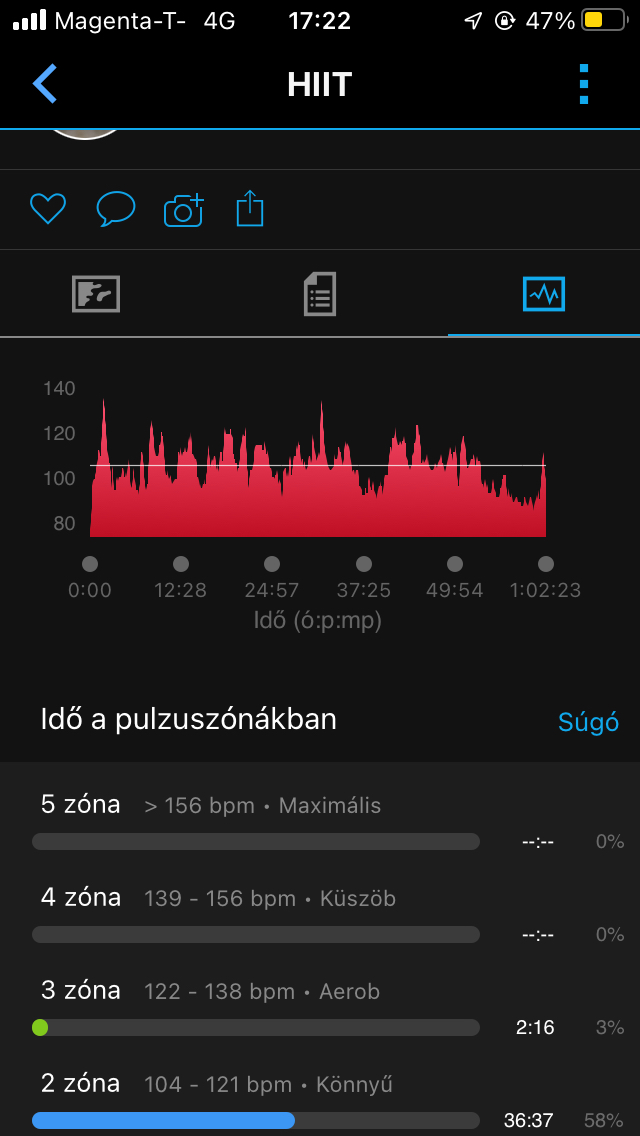The height and width of the screenshot is (1136, 640).
Task: Select the charts tab
Action: coord(544,294)
